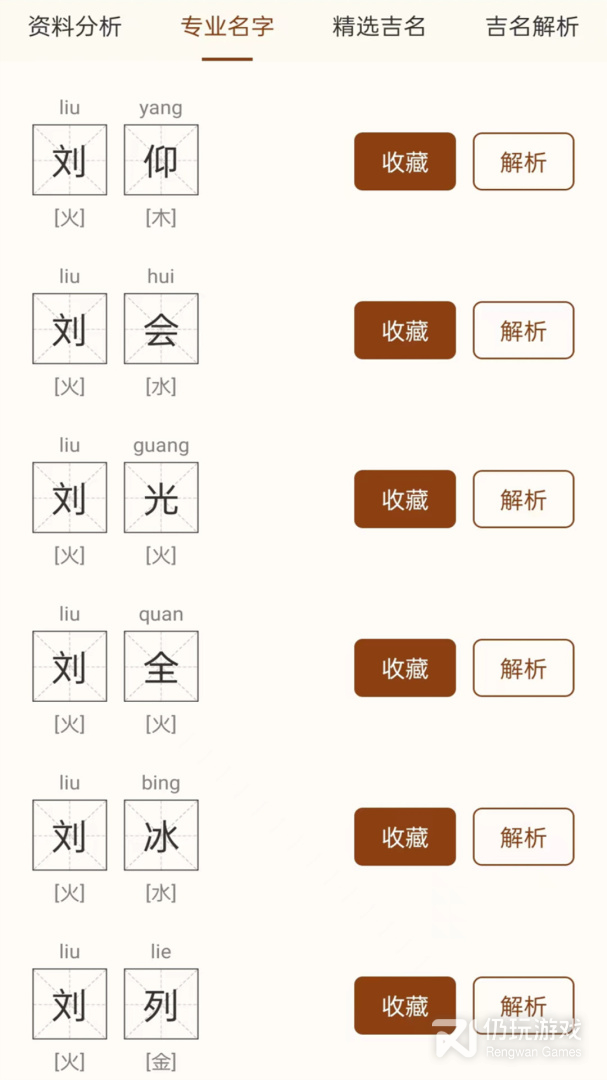Tap 收藏 next to 刘列
The image size is (607, 1080).
point(405,1005)
